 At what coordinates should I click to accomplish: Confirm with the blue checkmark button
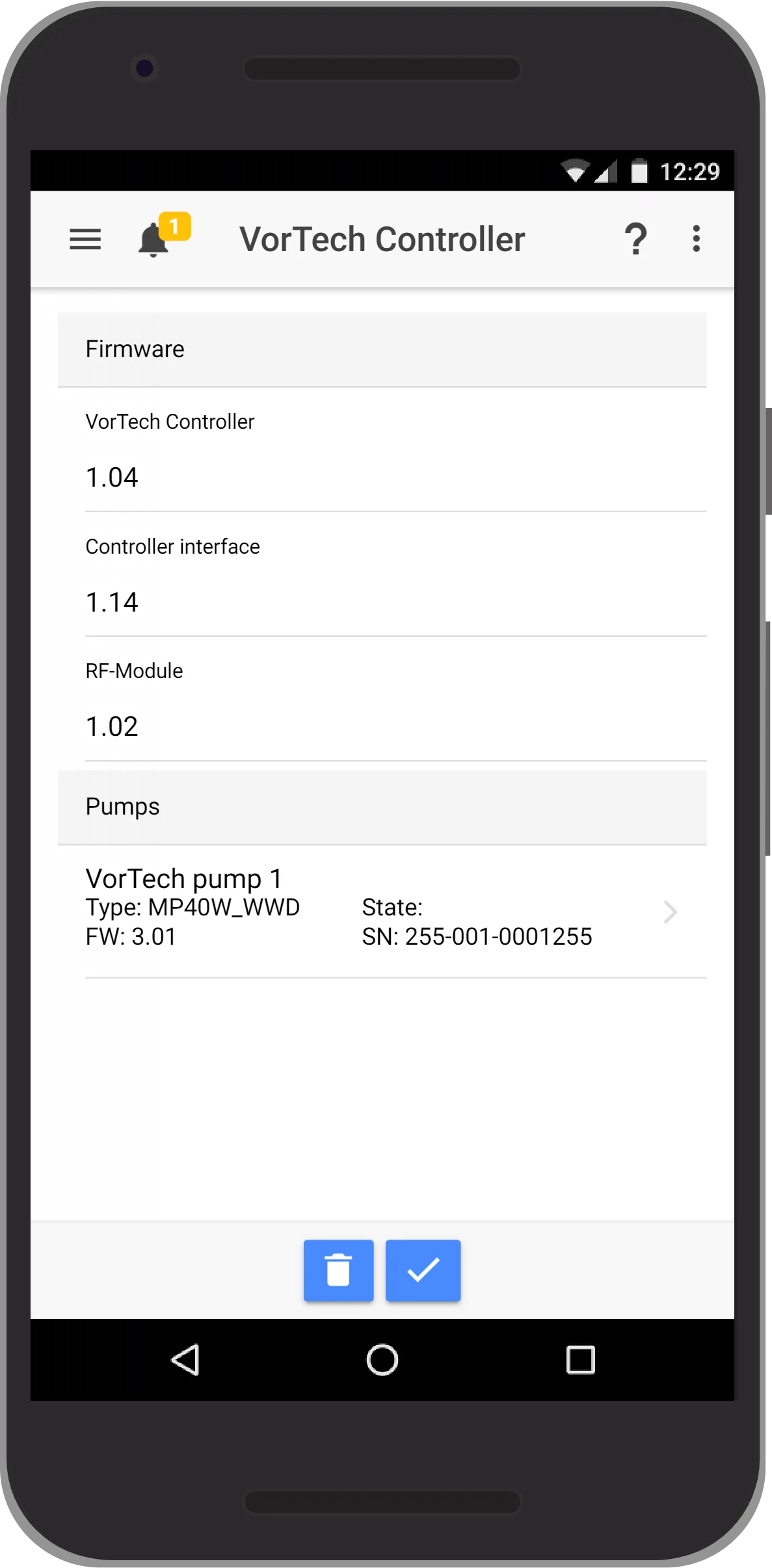423,1270
